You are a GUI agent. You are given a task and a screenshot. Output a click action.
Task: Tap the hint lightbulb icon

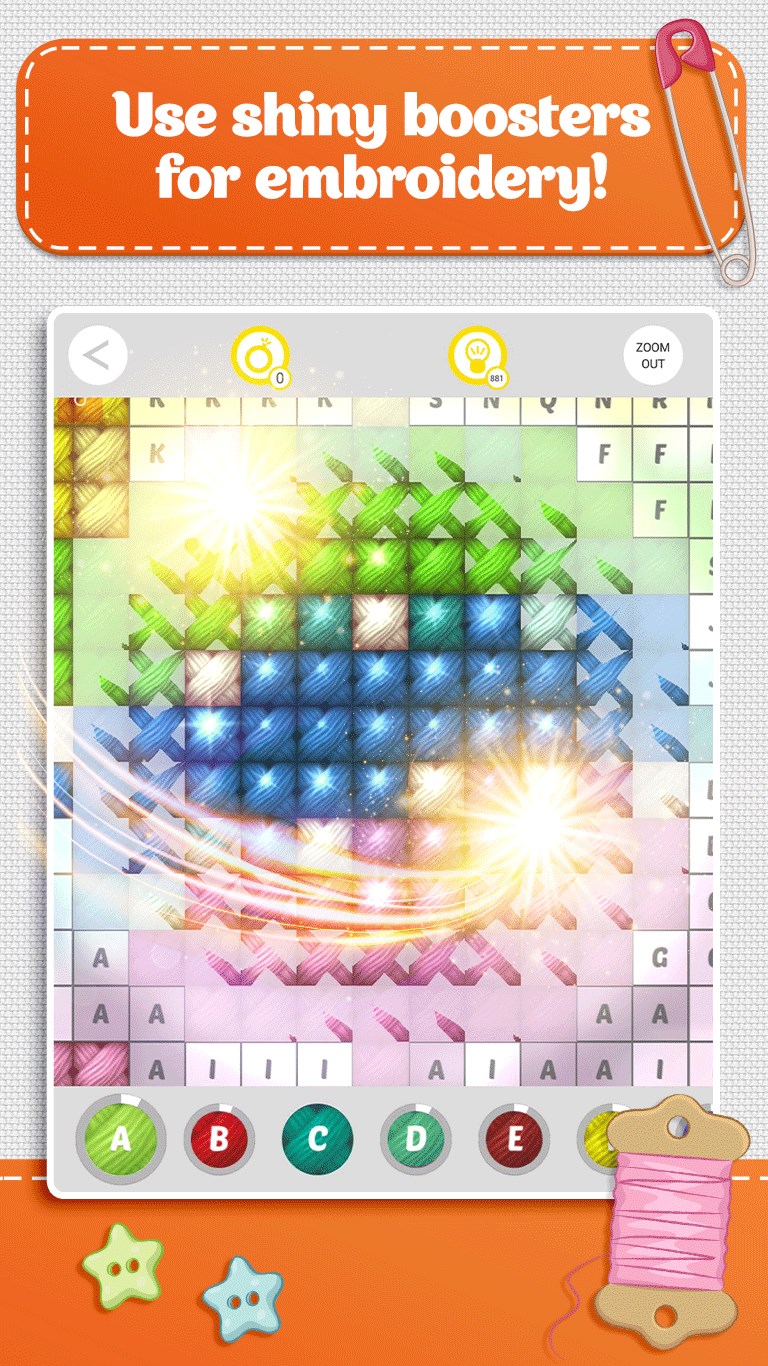[477, 352]
